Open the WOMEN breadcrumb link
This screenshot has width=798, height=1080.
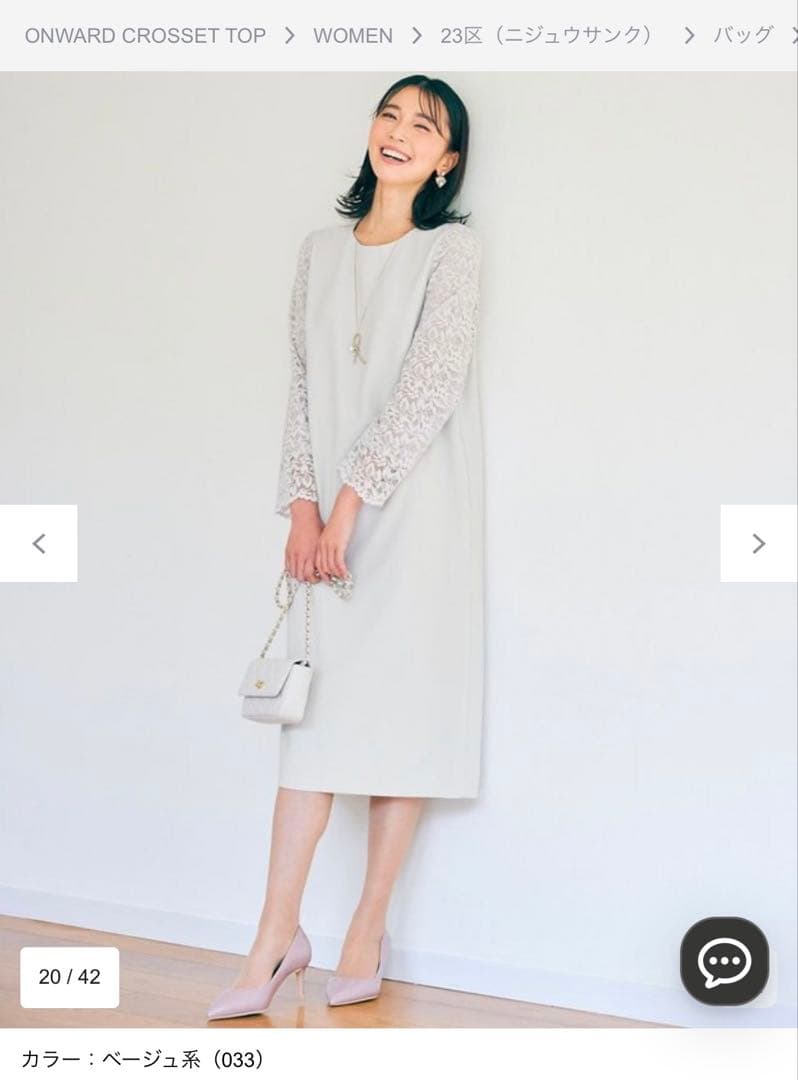click(353, 36)
